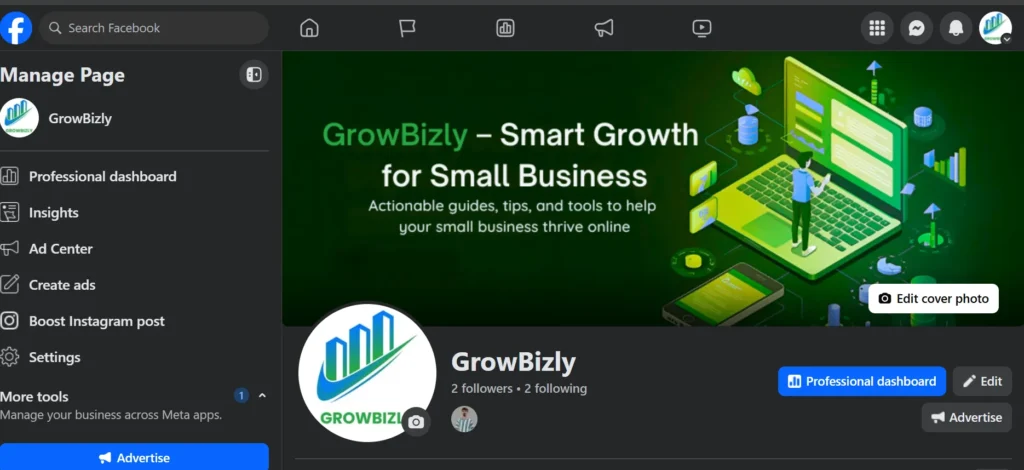Open the menu grid icon

[x=877, y=28]
